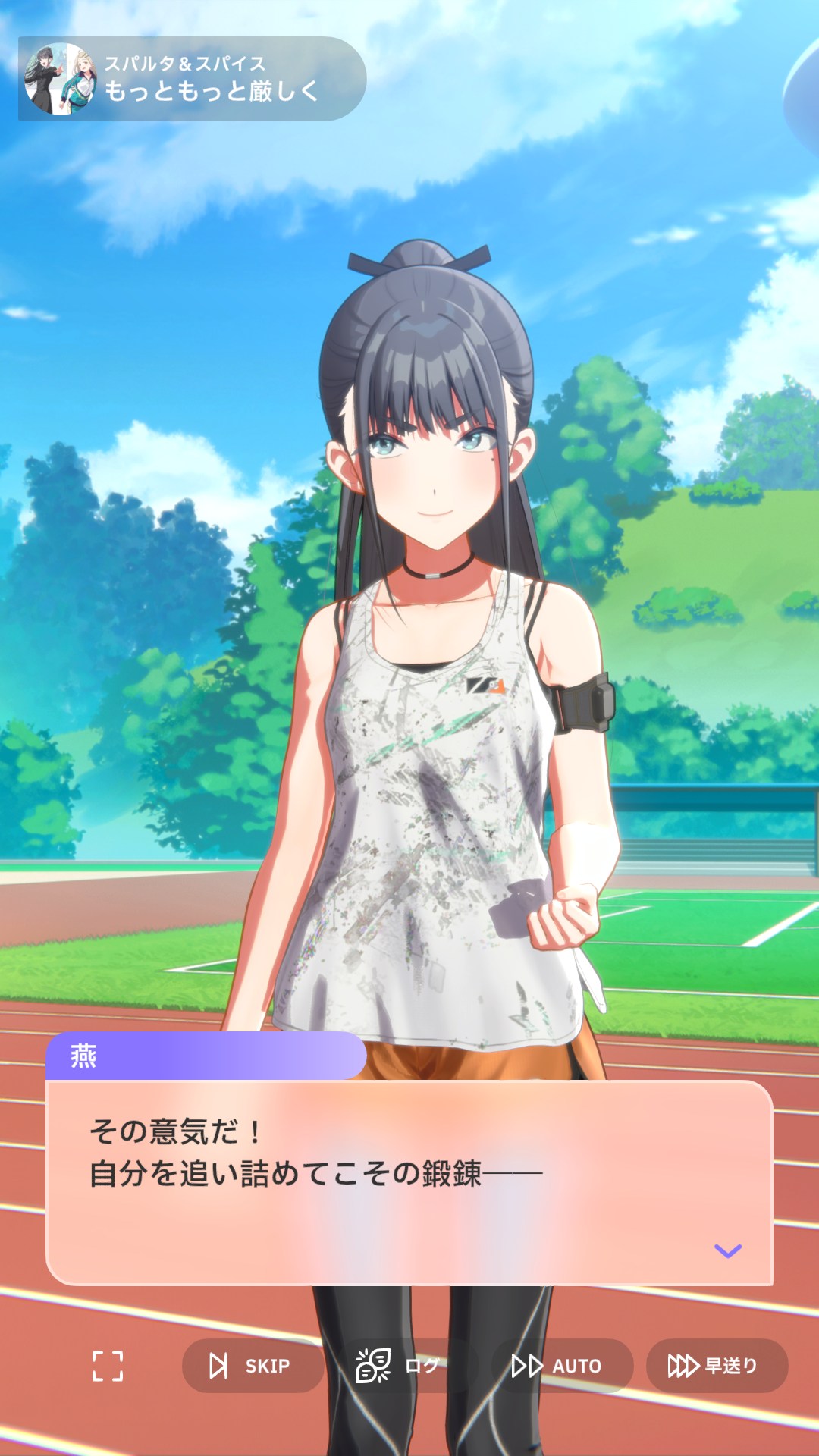
Task: Turn on 早送り fast-forward
Action: tap(717, 1366)
